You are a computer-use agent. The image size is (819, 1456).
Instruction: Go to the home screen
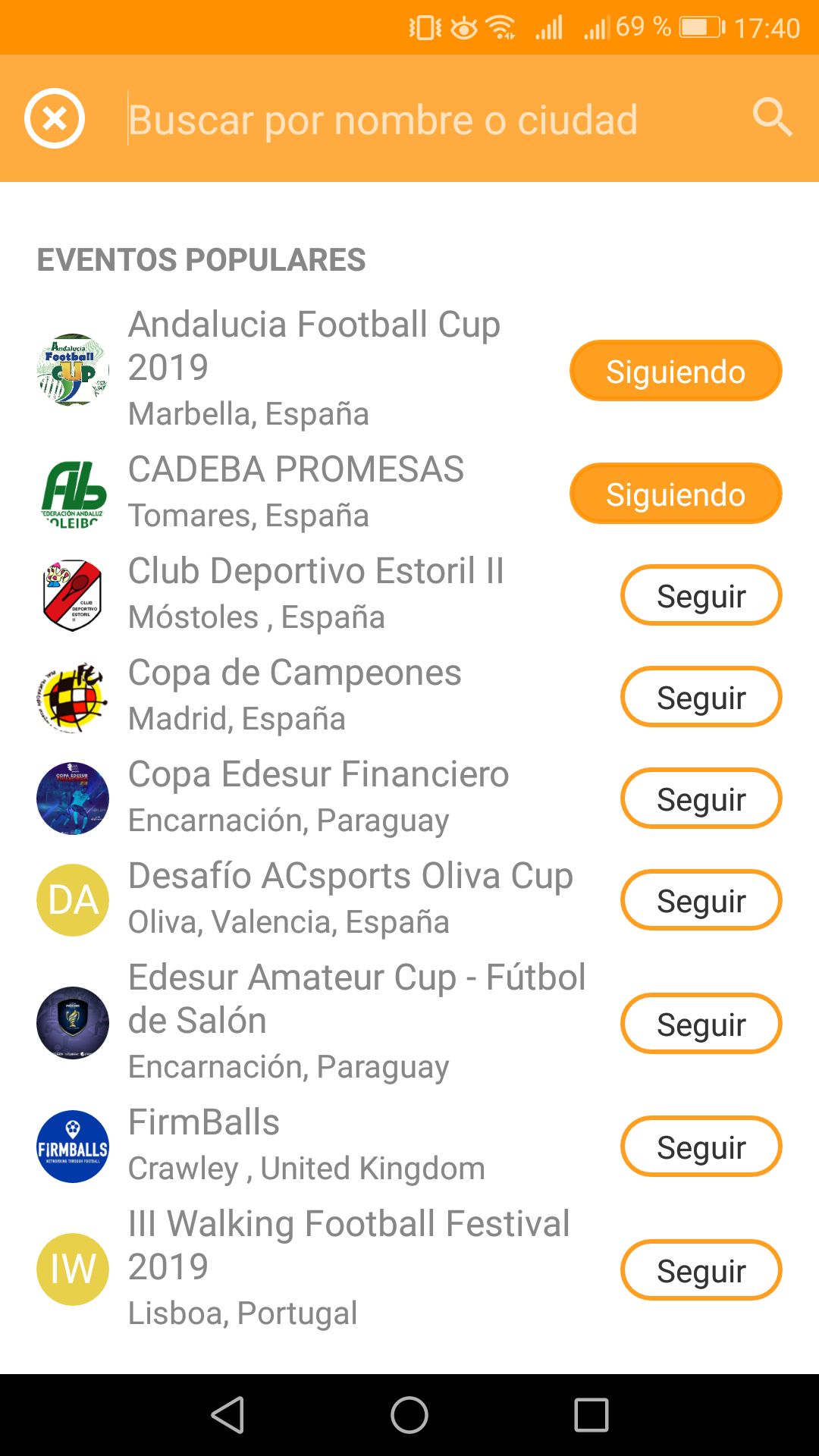(409, 1415)
